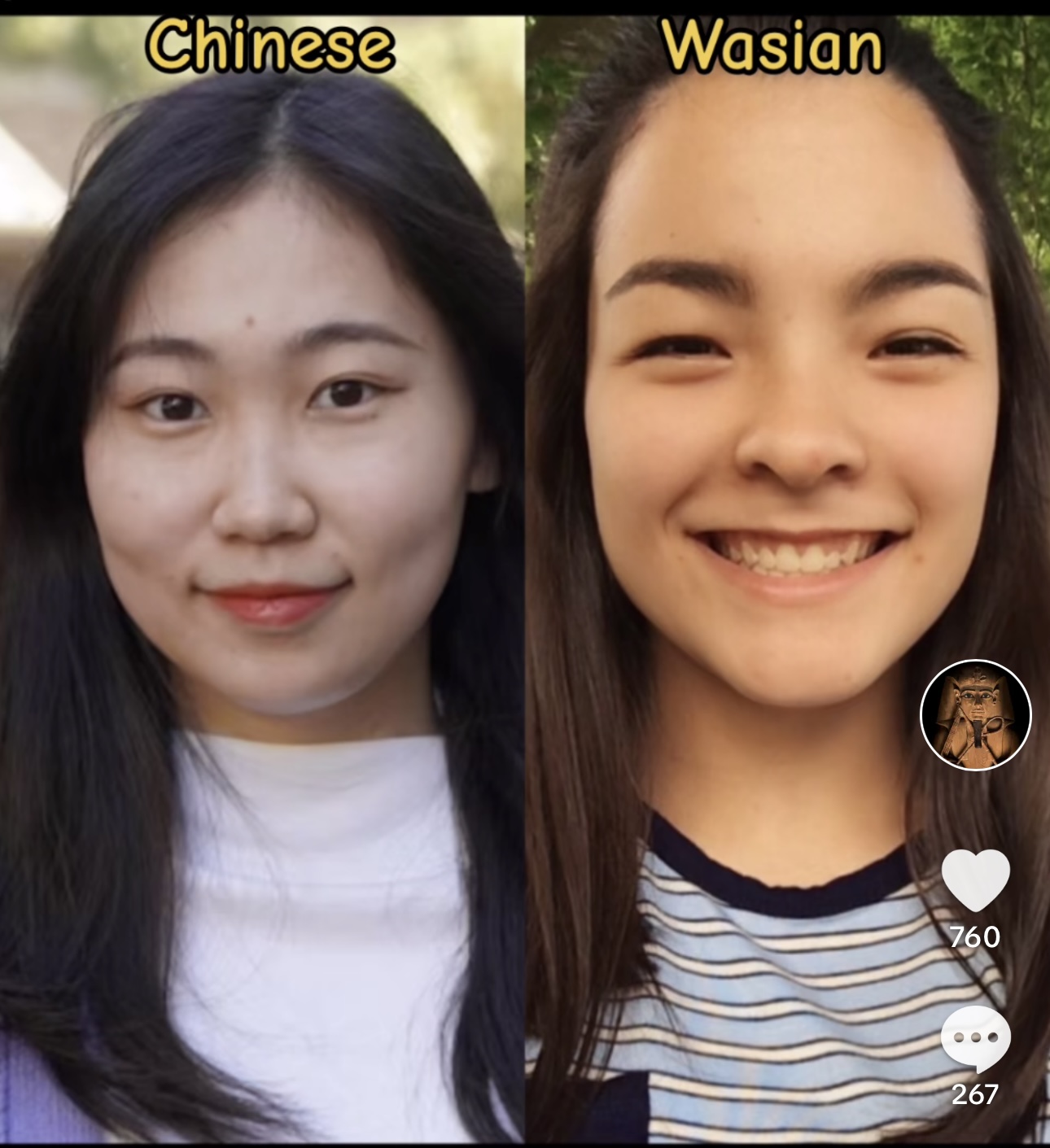Open the comments bubble

pos(975,1039)
